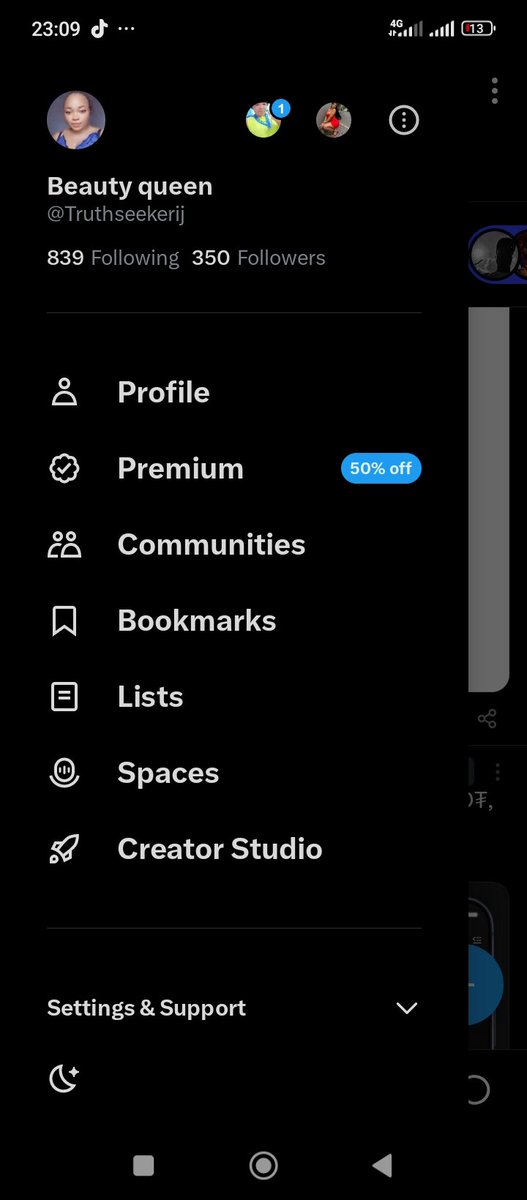The width and height of the screenshot is (527, 1200).
Task: Open Creator Studio
Action: point(234,848)
